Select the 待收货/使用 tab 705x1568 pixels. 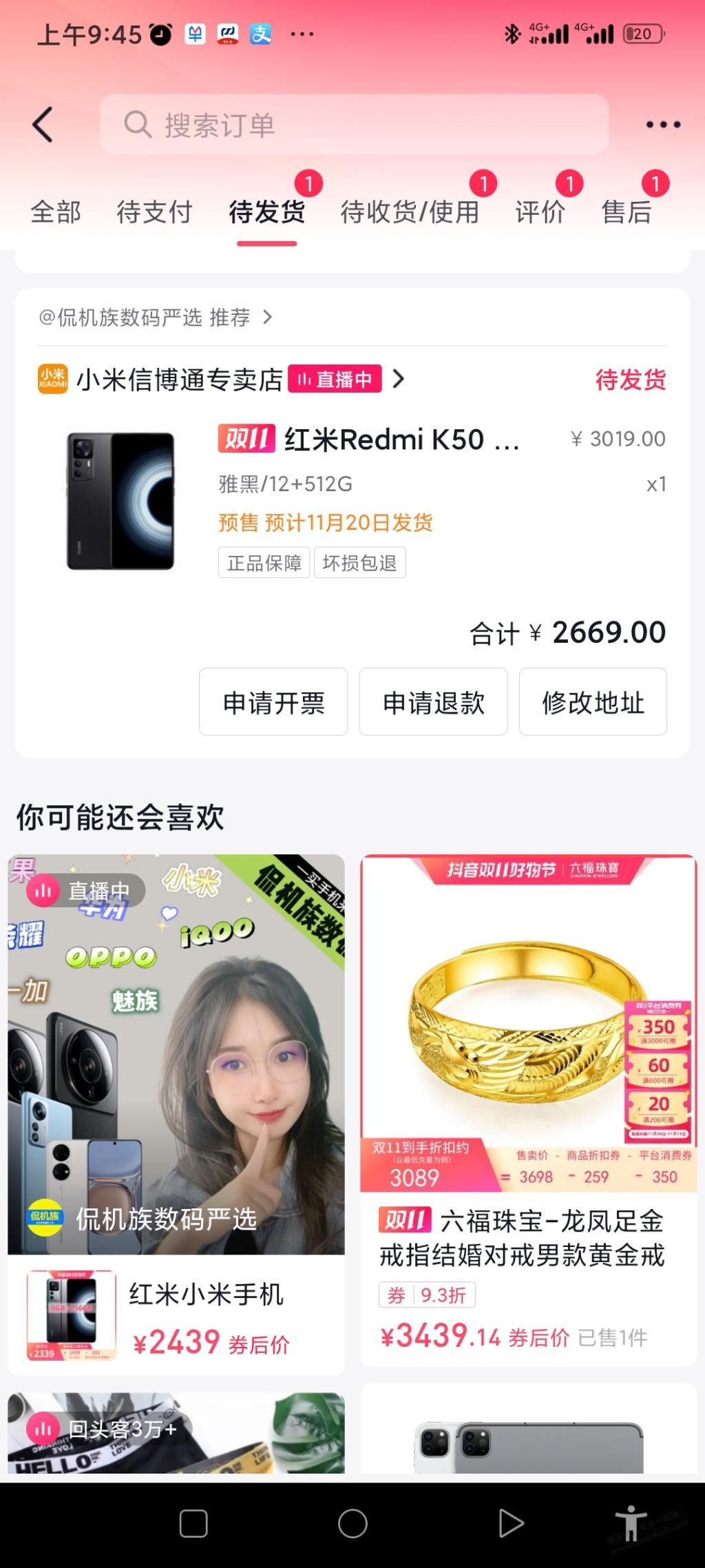pos(410,212)
